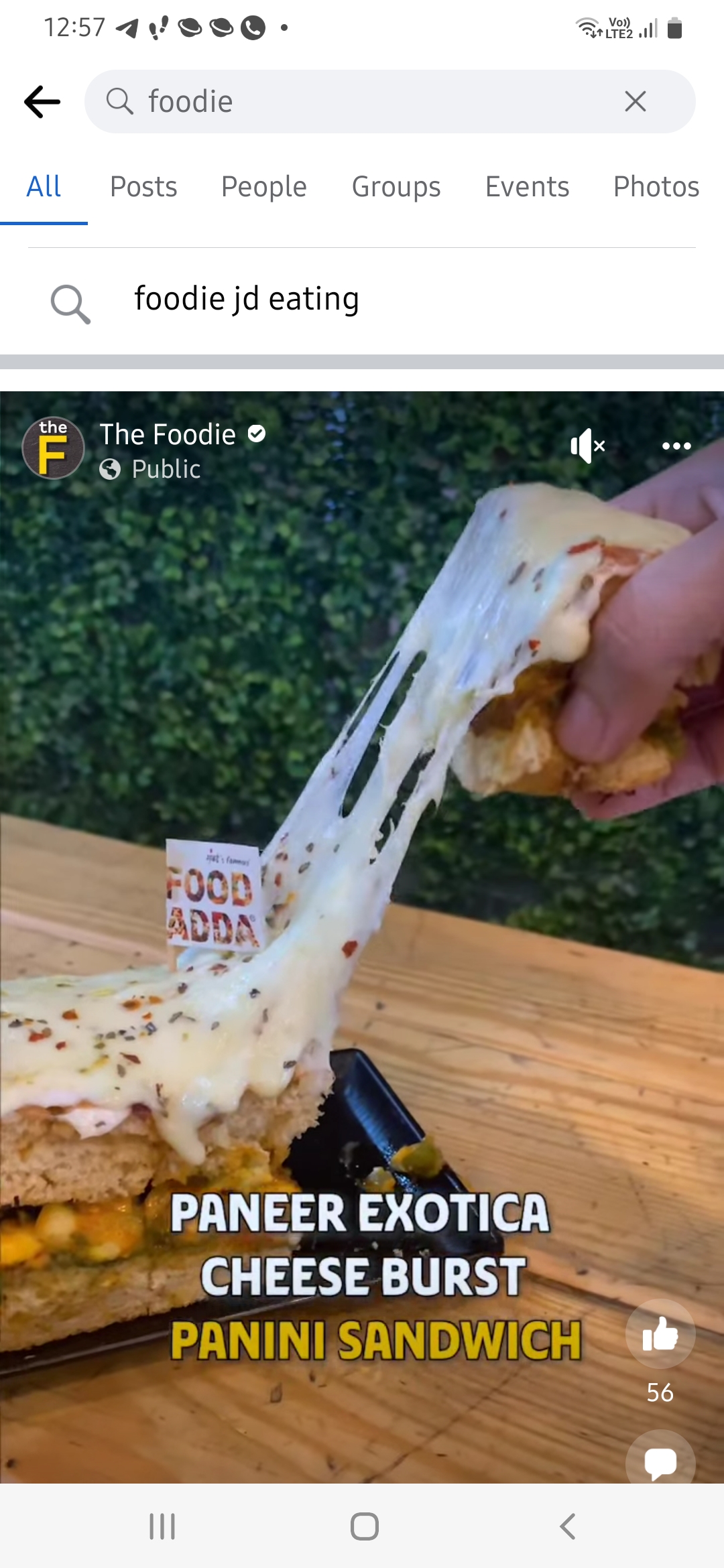The width and height of the screenshot is (724, 1568).
Task: Open recent apps from the navigation bar
Action: coord(162,1526)
